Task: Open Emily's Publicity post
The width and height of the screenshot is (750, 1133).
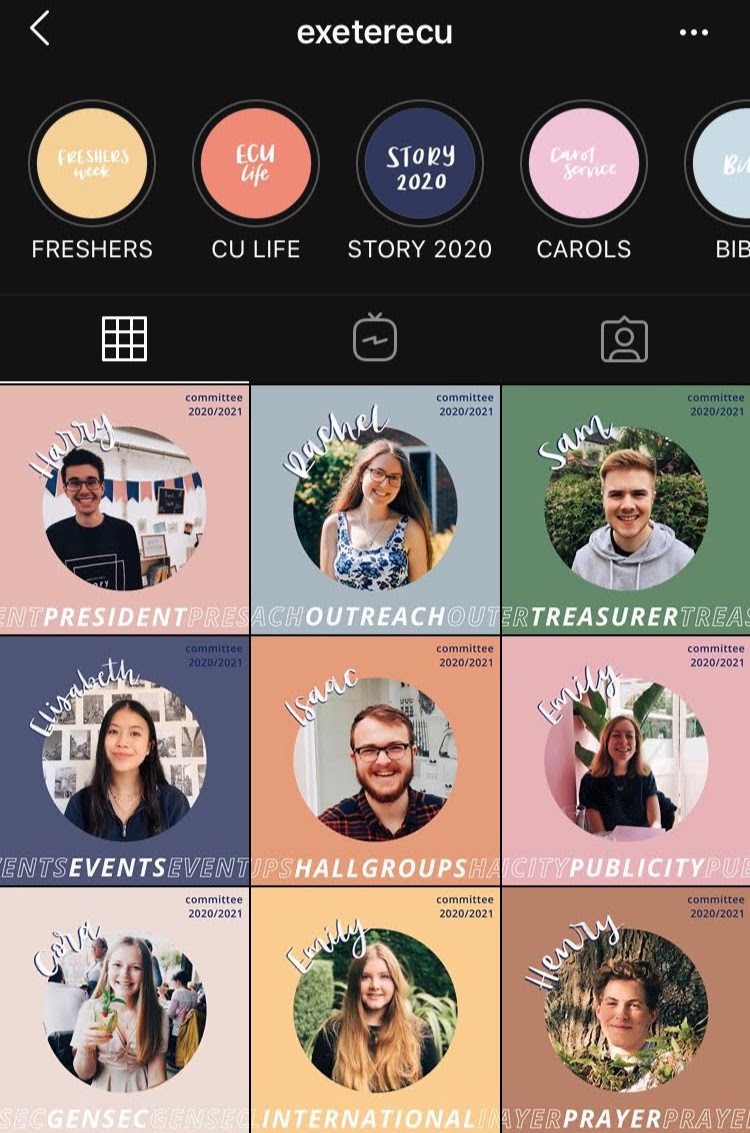Action: pos(627,761)
